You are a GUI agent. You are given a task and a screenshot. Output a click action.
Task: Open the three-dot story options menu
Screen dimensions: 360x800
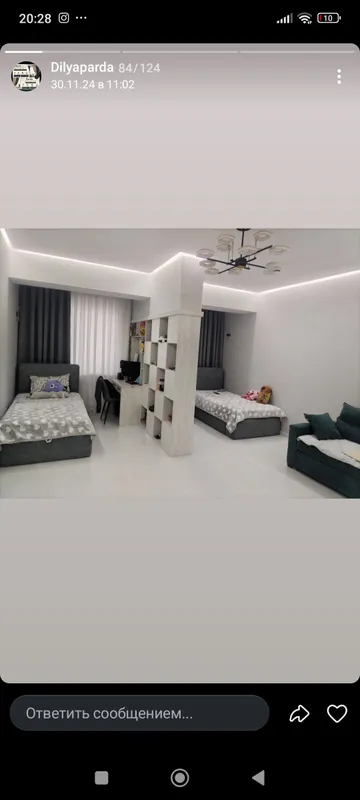(x=339, y=77)
